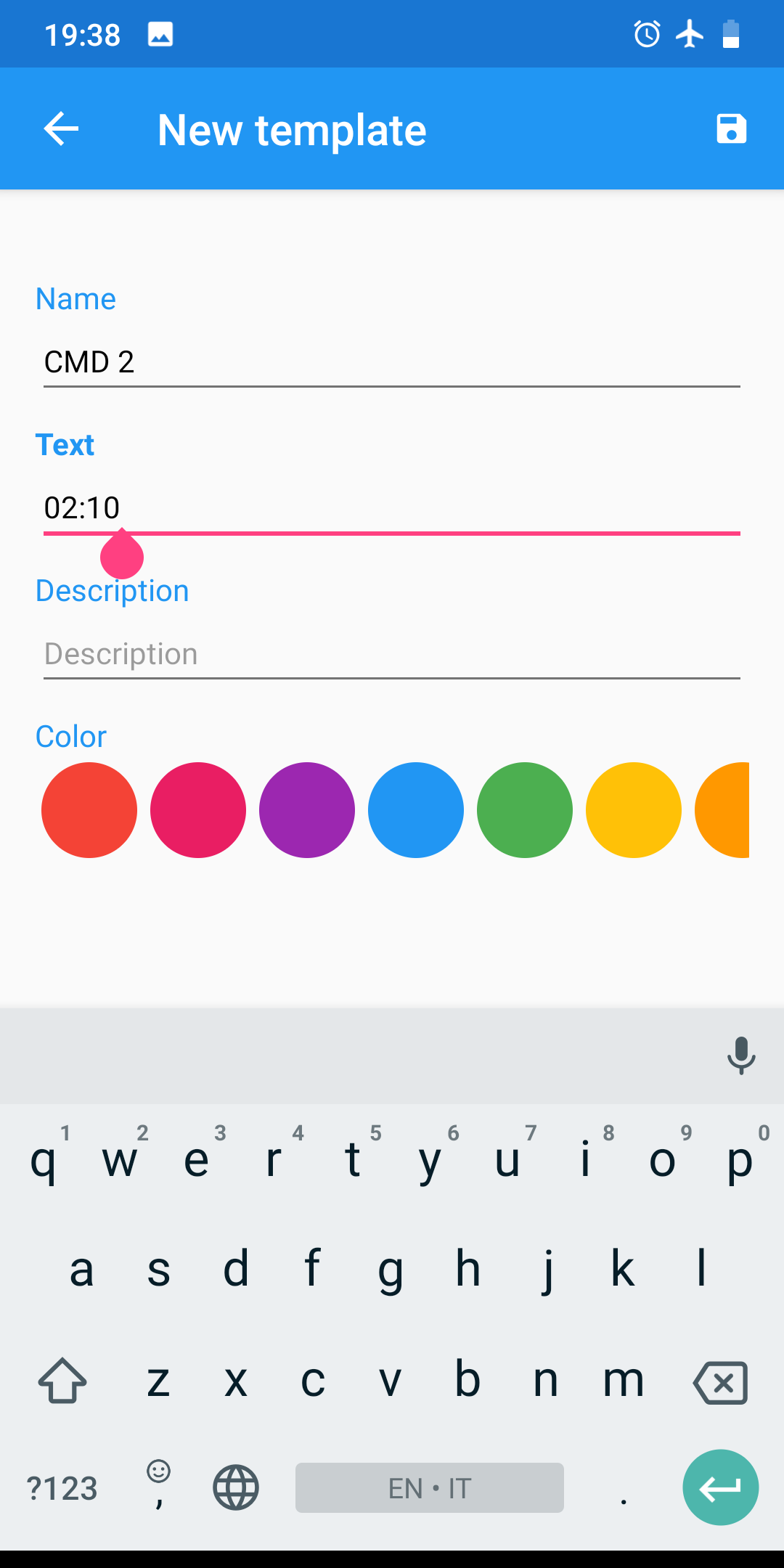Edit the Name field
The image size is (784, 1568).
pos(391,362)
